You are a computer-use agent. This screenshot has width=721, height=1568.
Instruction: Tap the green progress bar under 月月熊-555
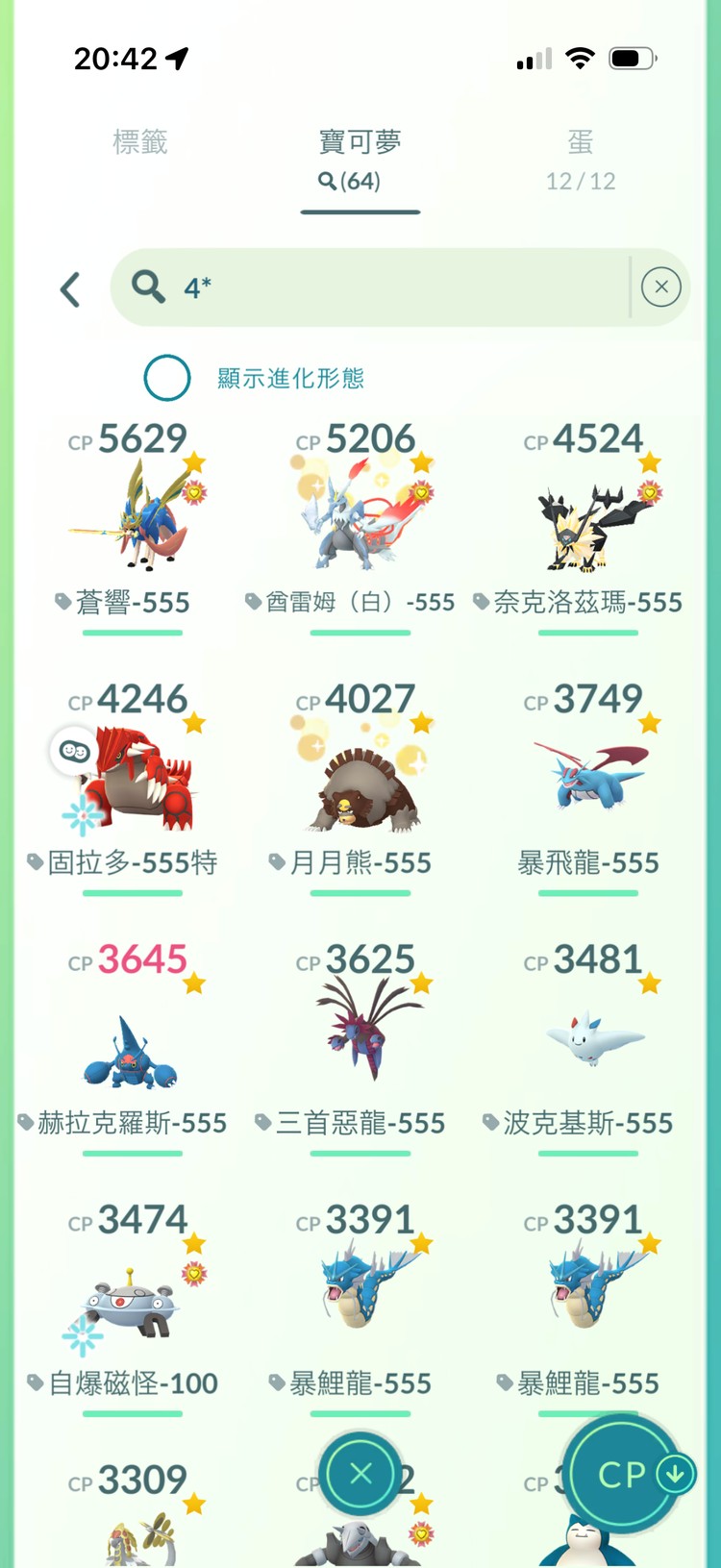pos(360,892)
